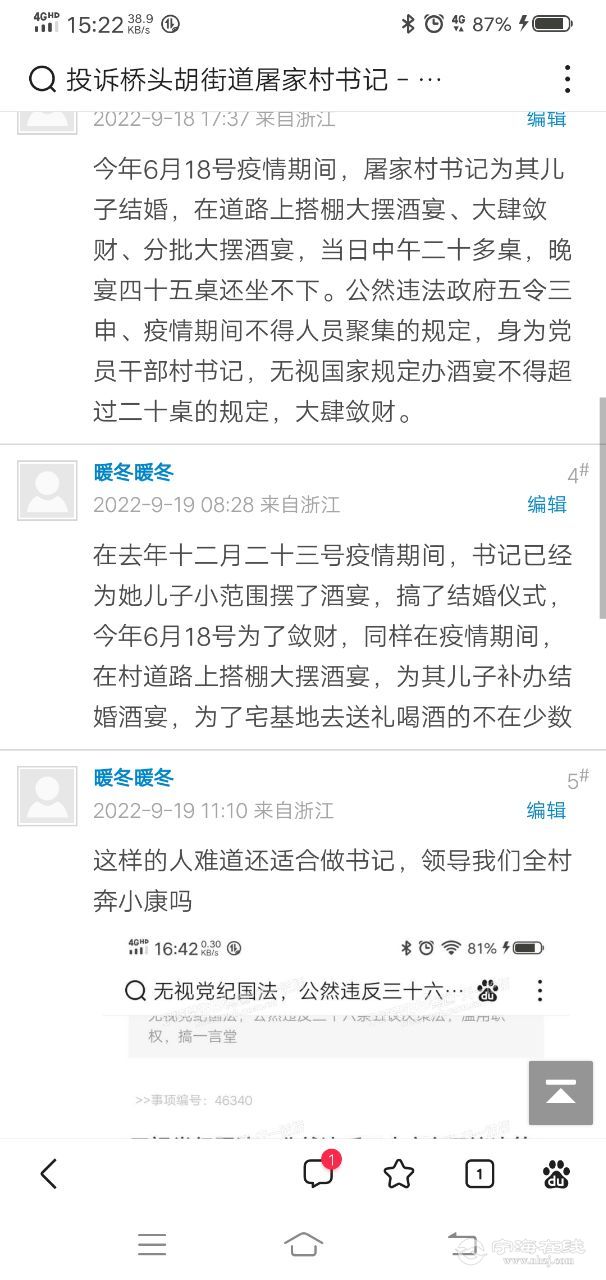
Task: Tap the system home button
Action: coord(303,1243)
